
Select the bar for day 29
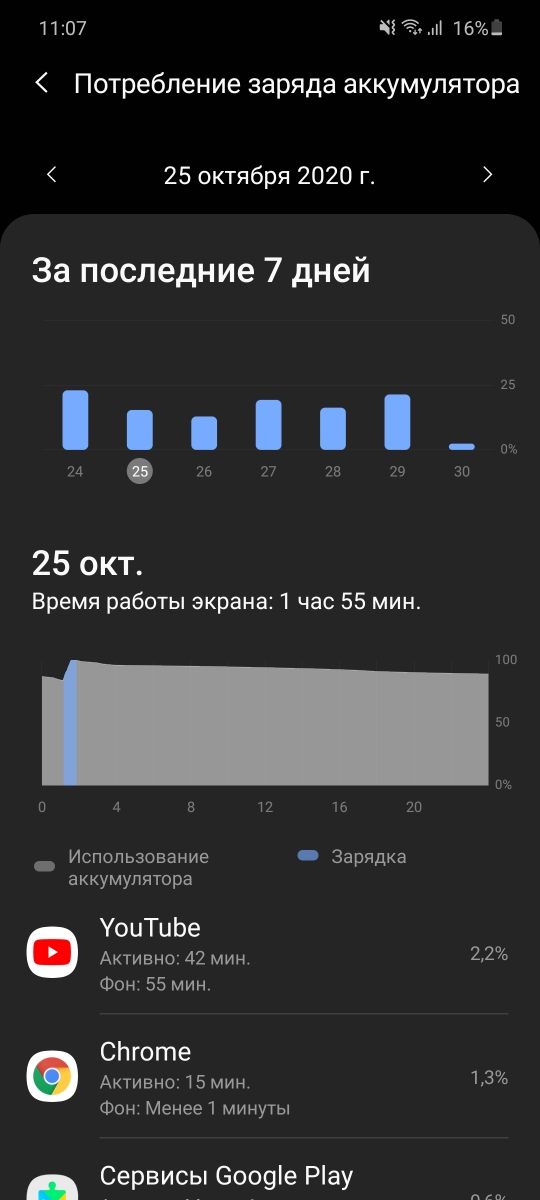(x=397, y=422)
